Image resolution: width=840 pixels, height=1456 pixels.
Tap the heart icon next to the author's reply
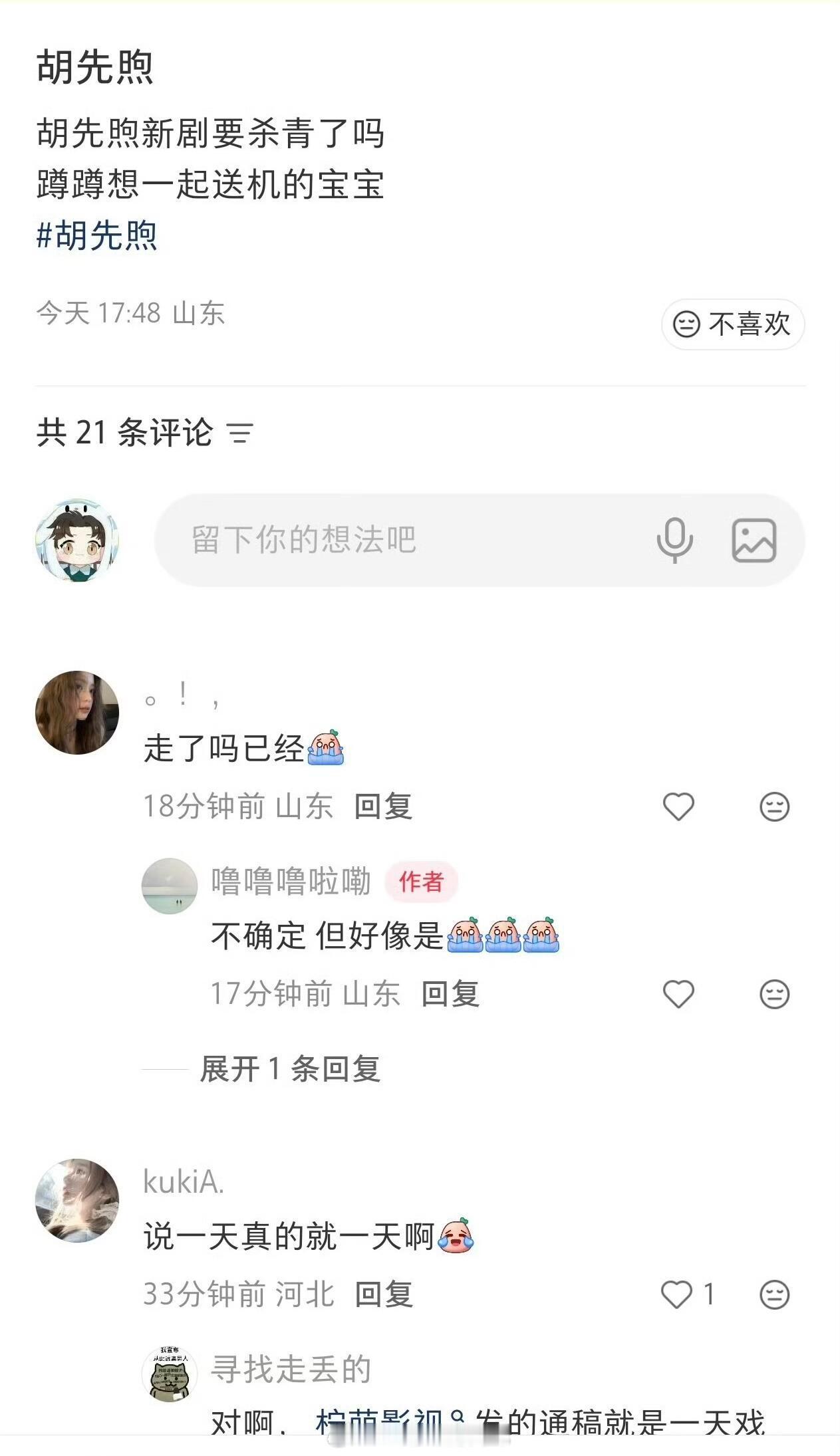677,994
